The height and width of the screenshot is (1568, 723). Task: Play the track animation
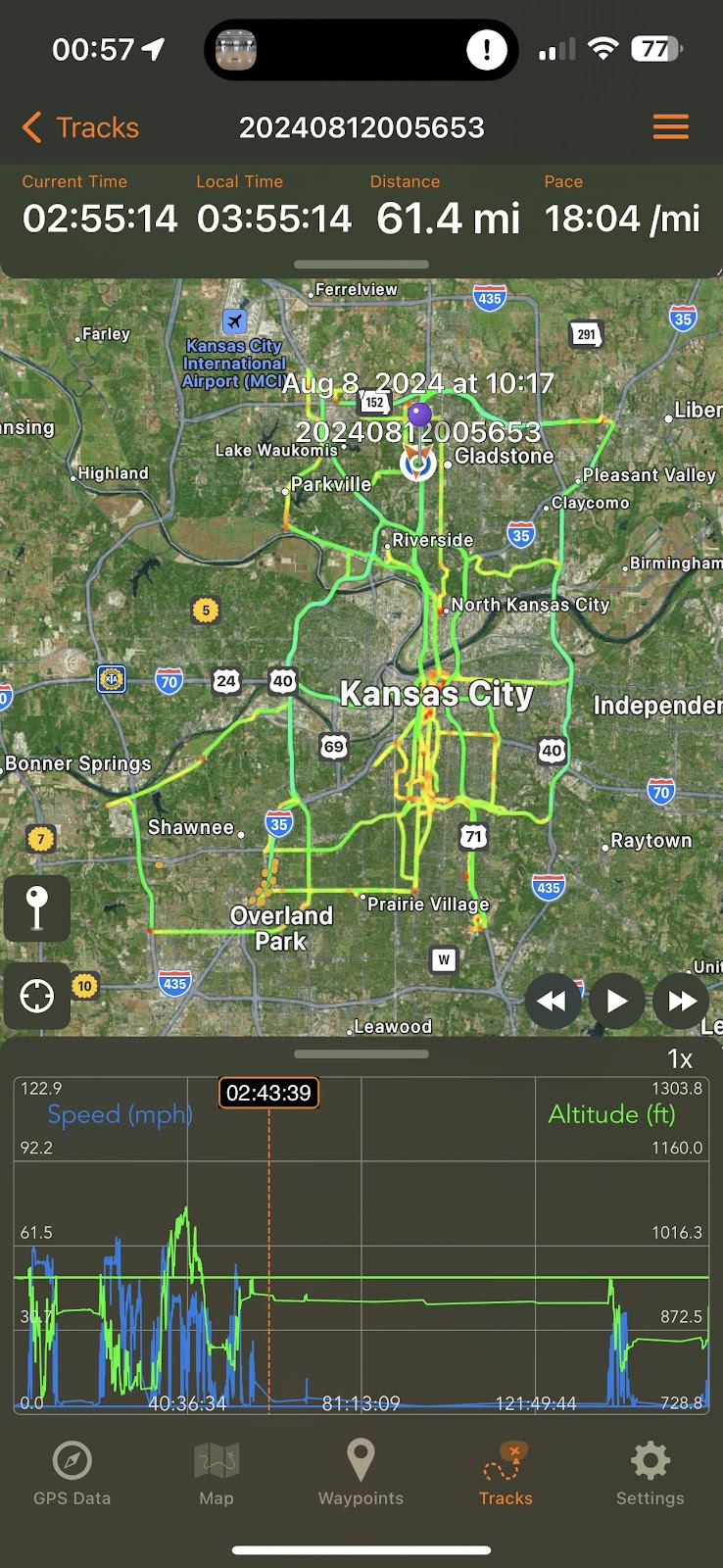pyautogui.click(x=616, y=1001)
